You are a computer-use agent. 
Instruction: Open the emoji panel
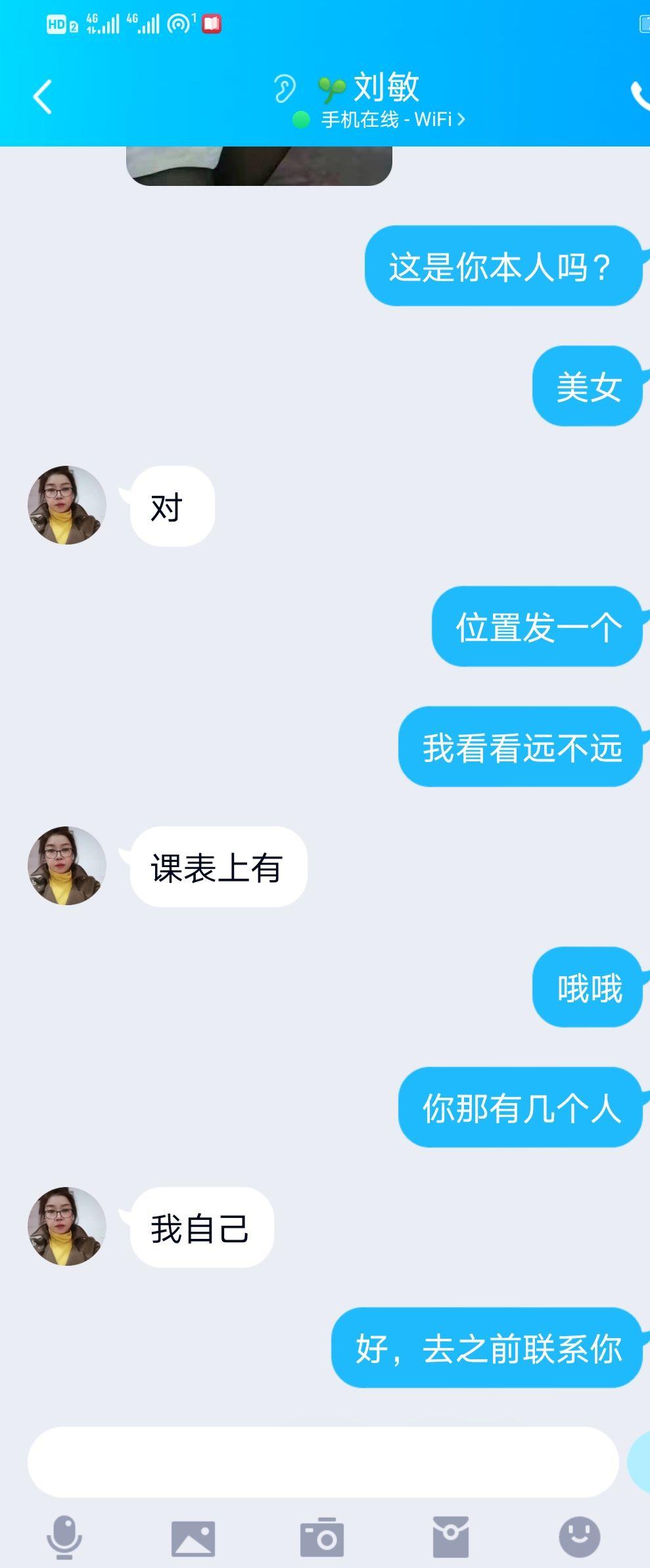(579, 1536)
